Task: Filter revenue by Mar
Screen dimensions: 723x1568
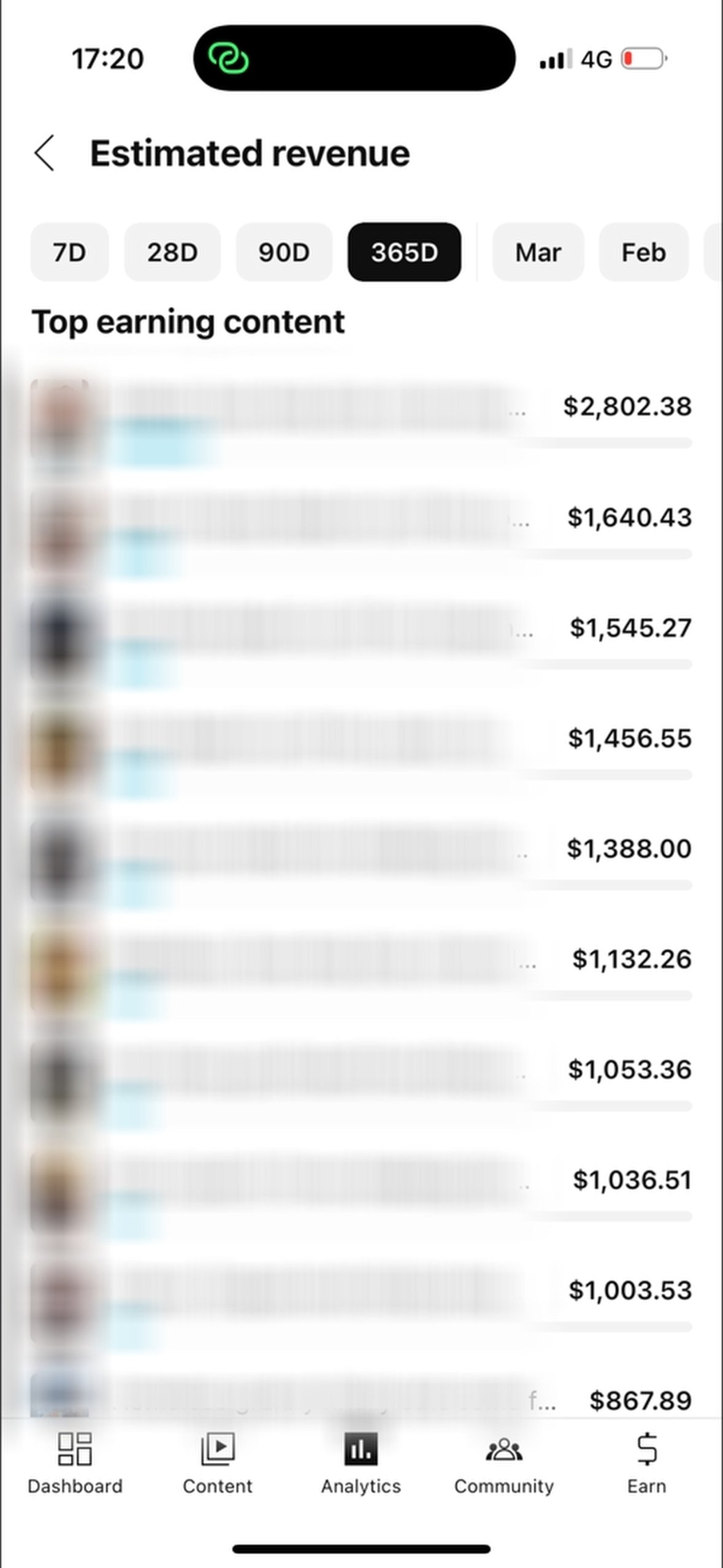Action: coord(538,252)
